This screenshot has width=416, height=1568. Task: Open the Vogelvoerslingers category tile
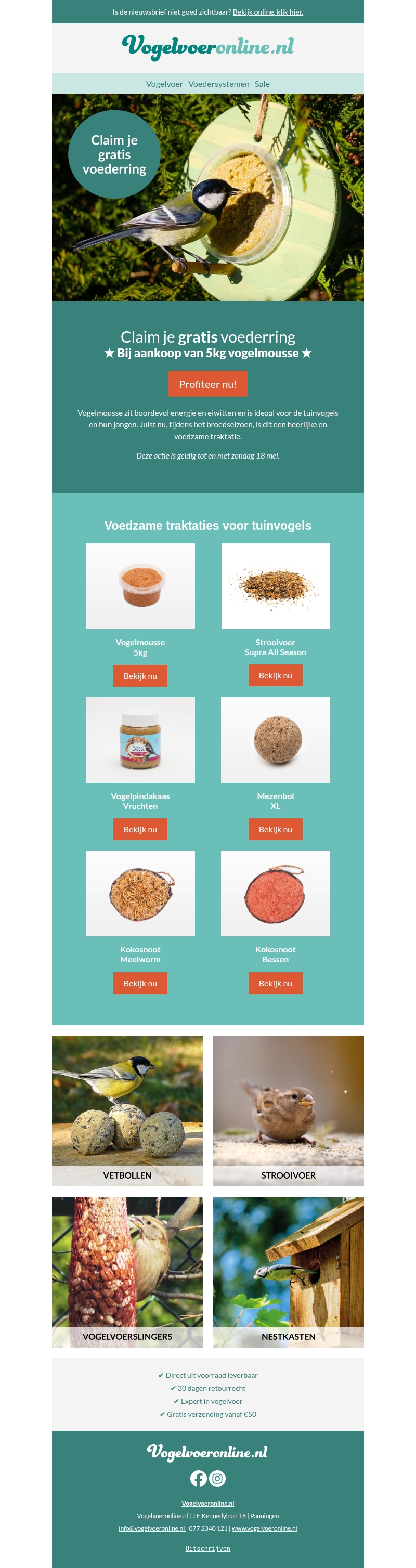click(127, 1272)
